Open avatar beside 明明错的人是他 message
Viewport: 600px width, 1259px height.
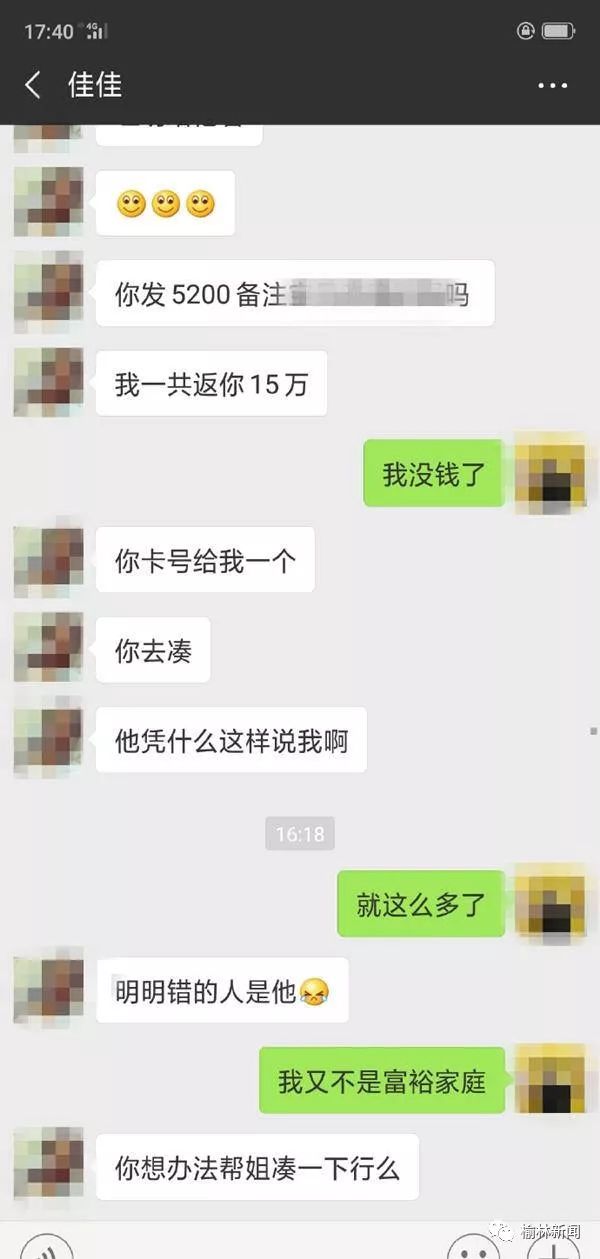click(x=48, y=990)
